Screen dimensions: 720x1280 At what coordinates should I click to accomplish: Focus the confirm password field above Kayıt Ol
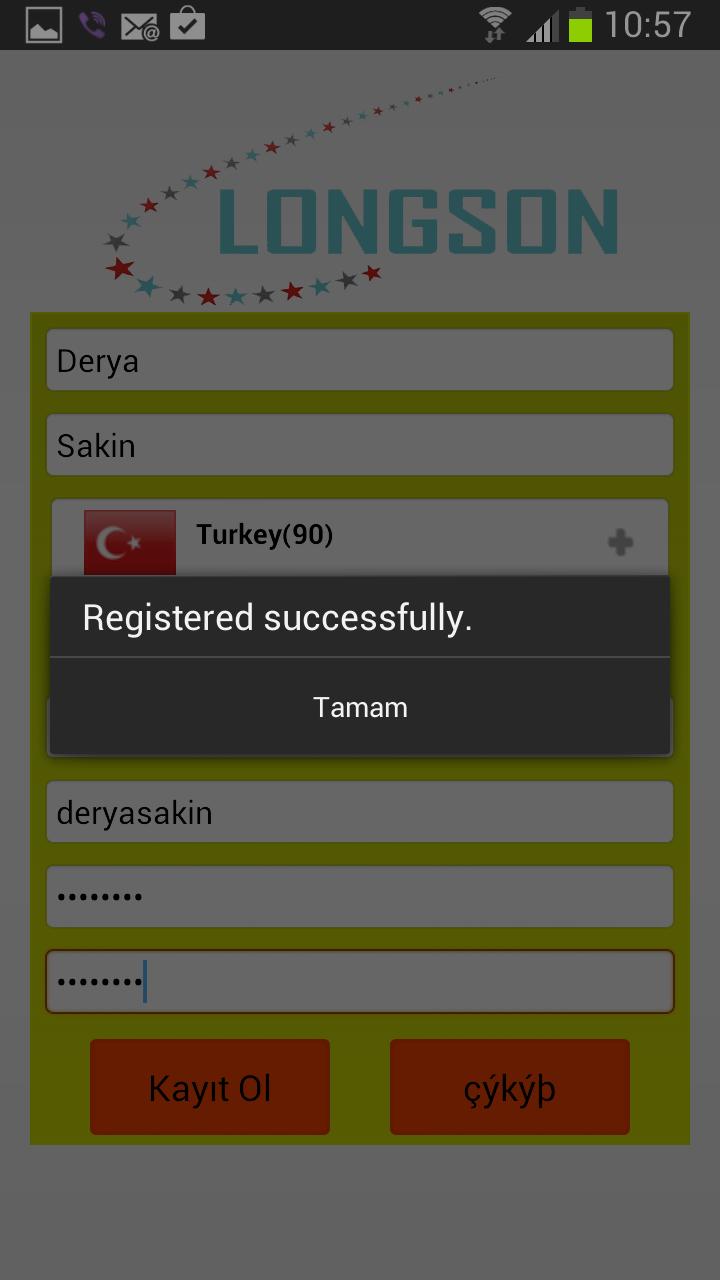pos(360,981)
